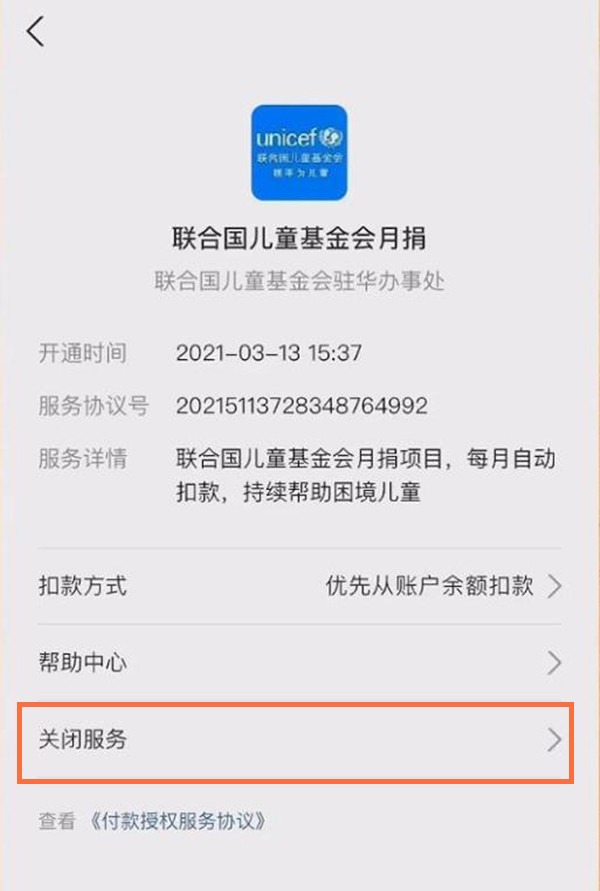Open the 帮助中心 help center

coord(300,662)
